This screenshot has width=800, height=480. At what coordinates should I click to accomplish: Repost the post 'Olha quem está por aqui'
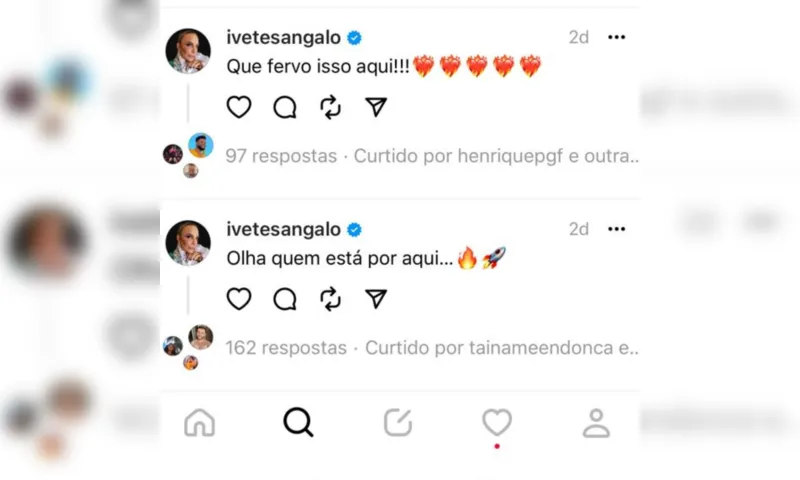[x=330, y=298]
